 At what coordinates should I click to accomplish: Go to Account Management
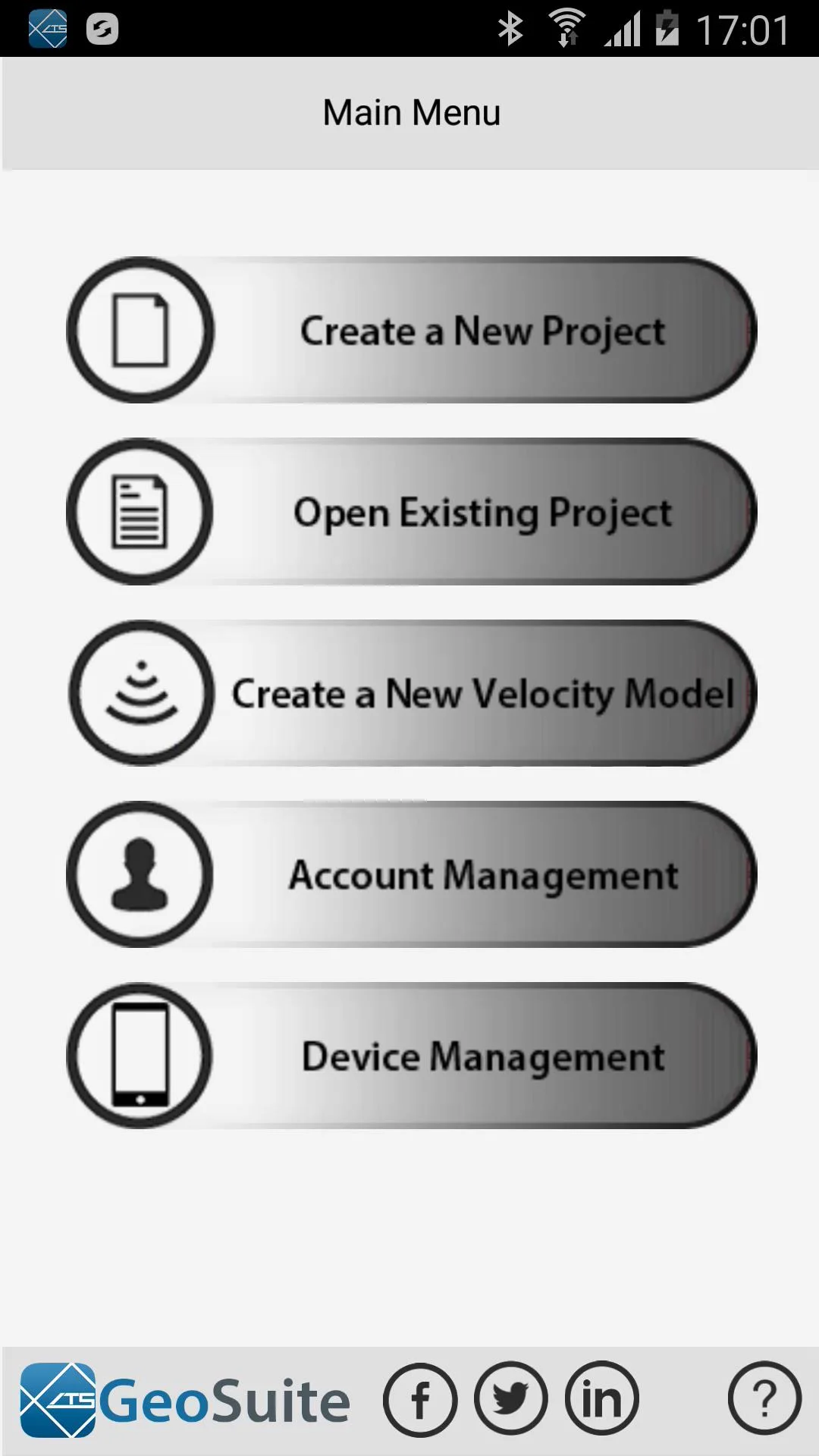(x=411, y=874)
